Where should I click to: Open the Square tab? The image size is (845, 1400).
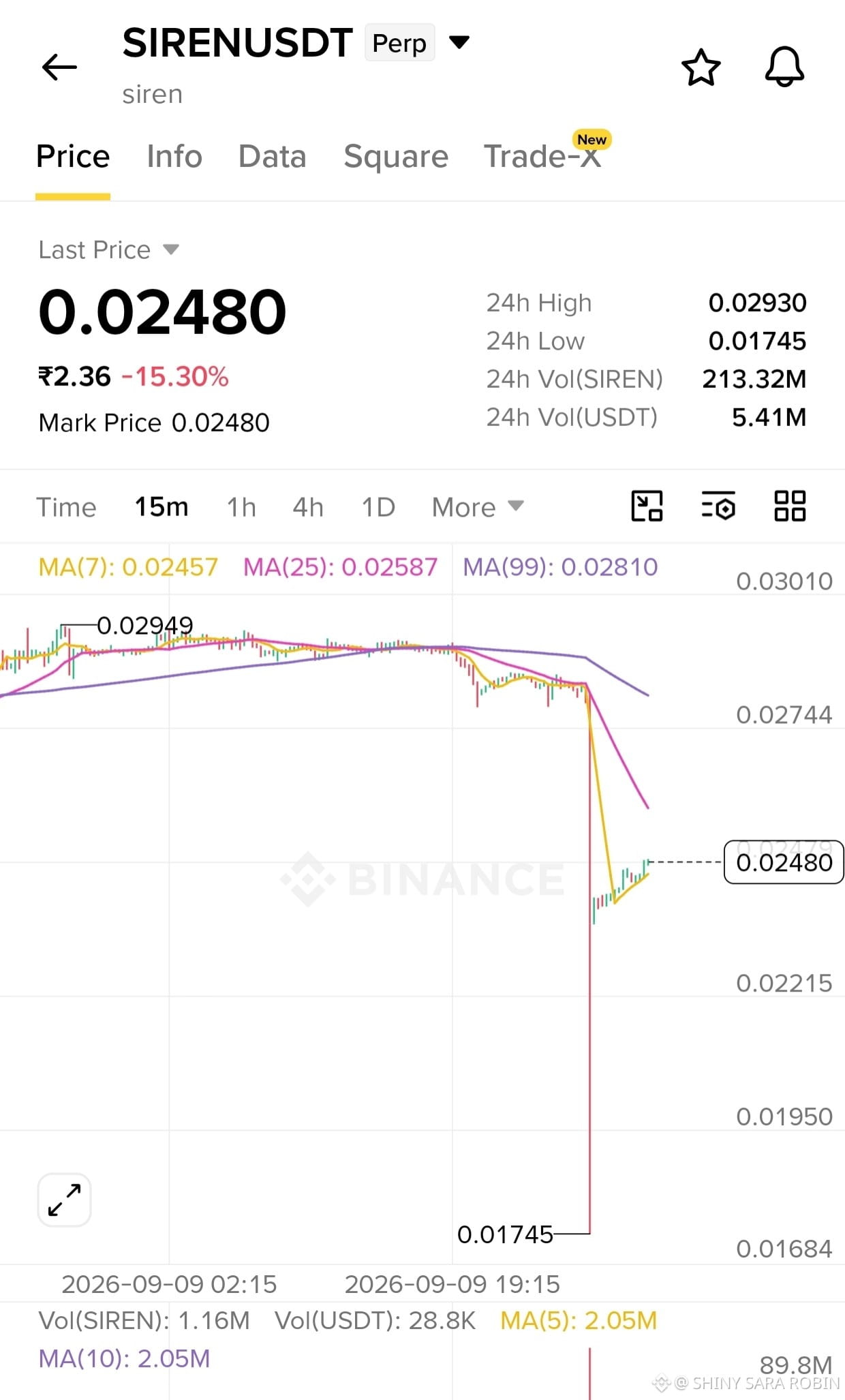tap(396, 157)
